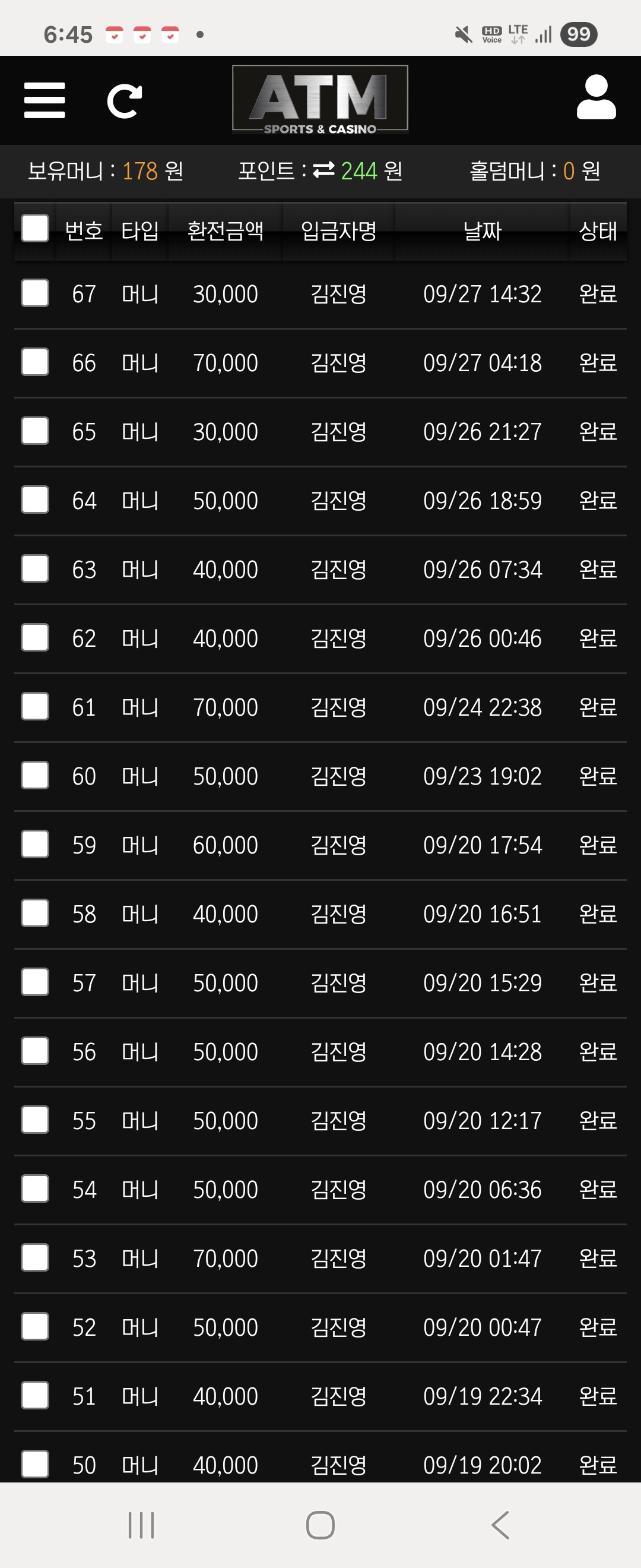Image resolution: width=641 pixels, height=1568 pixels.
Task: Select row 63 dated 09/26 07:34
Action: [x=34, y=568]
